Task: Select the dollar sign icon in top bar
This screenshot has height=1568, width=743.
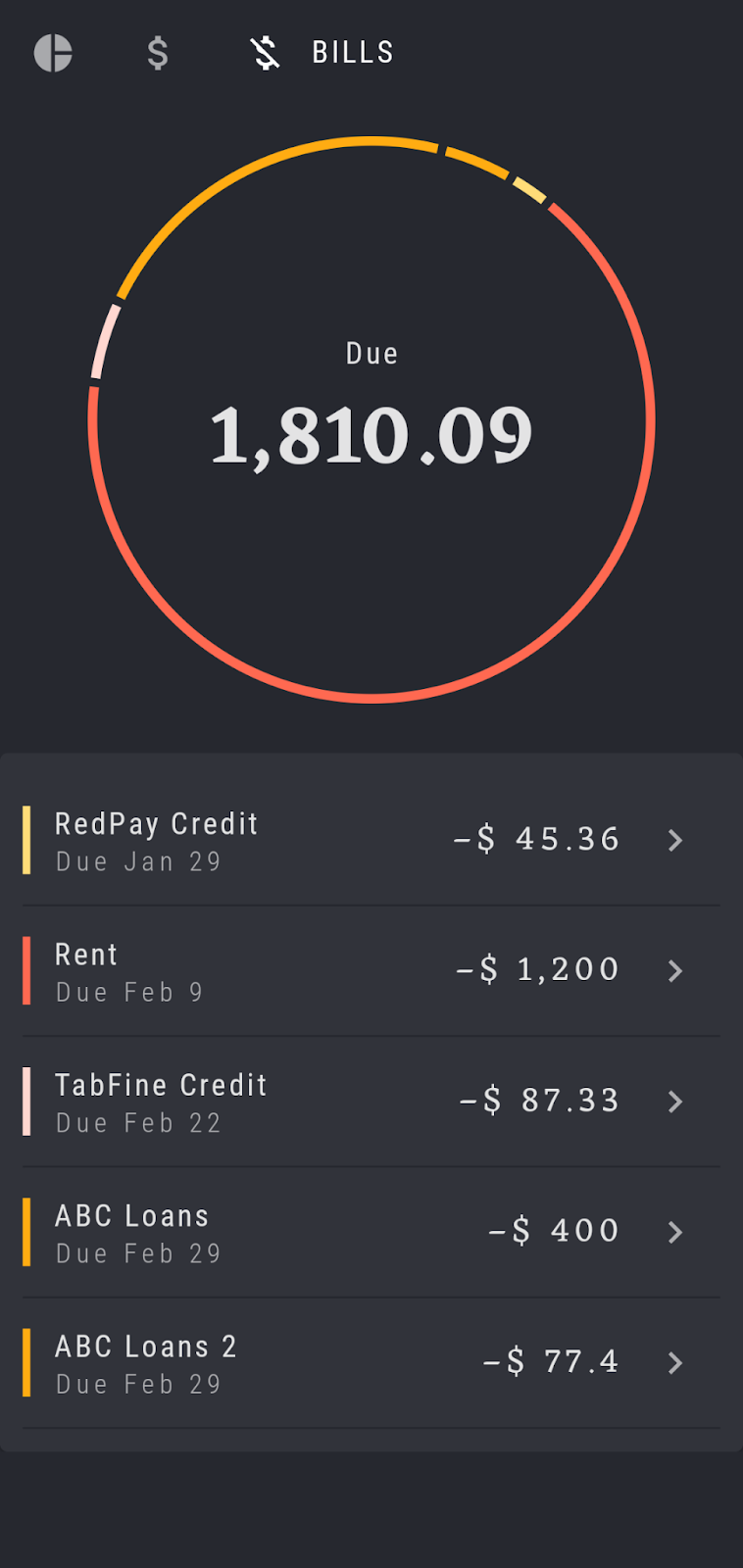Action: [x=156, y=53]
